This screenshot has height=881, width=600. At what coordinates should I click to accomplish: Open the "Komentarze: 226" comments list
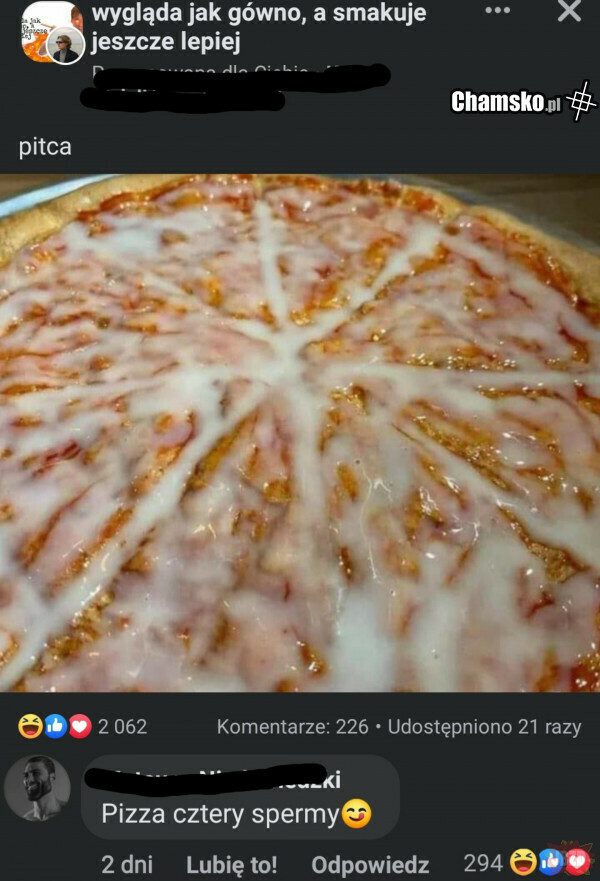point(292,727)
